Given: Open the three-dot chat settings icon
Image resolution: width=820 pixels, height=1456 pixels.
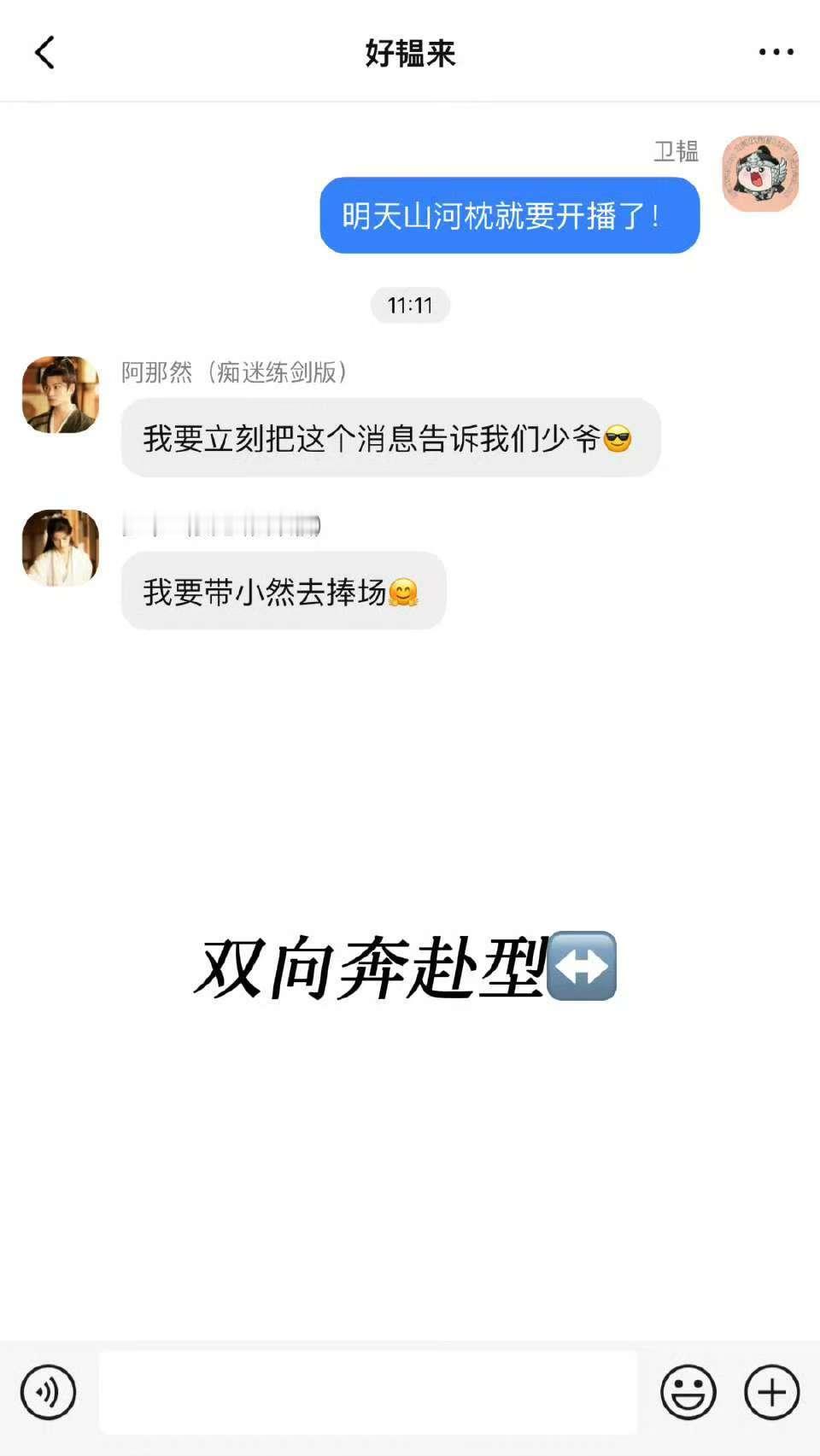Looking at the screenshot, I should tap(773, 51).
